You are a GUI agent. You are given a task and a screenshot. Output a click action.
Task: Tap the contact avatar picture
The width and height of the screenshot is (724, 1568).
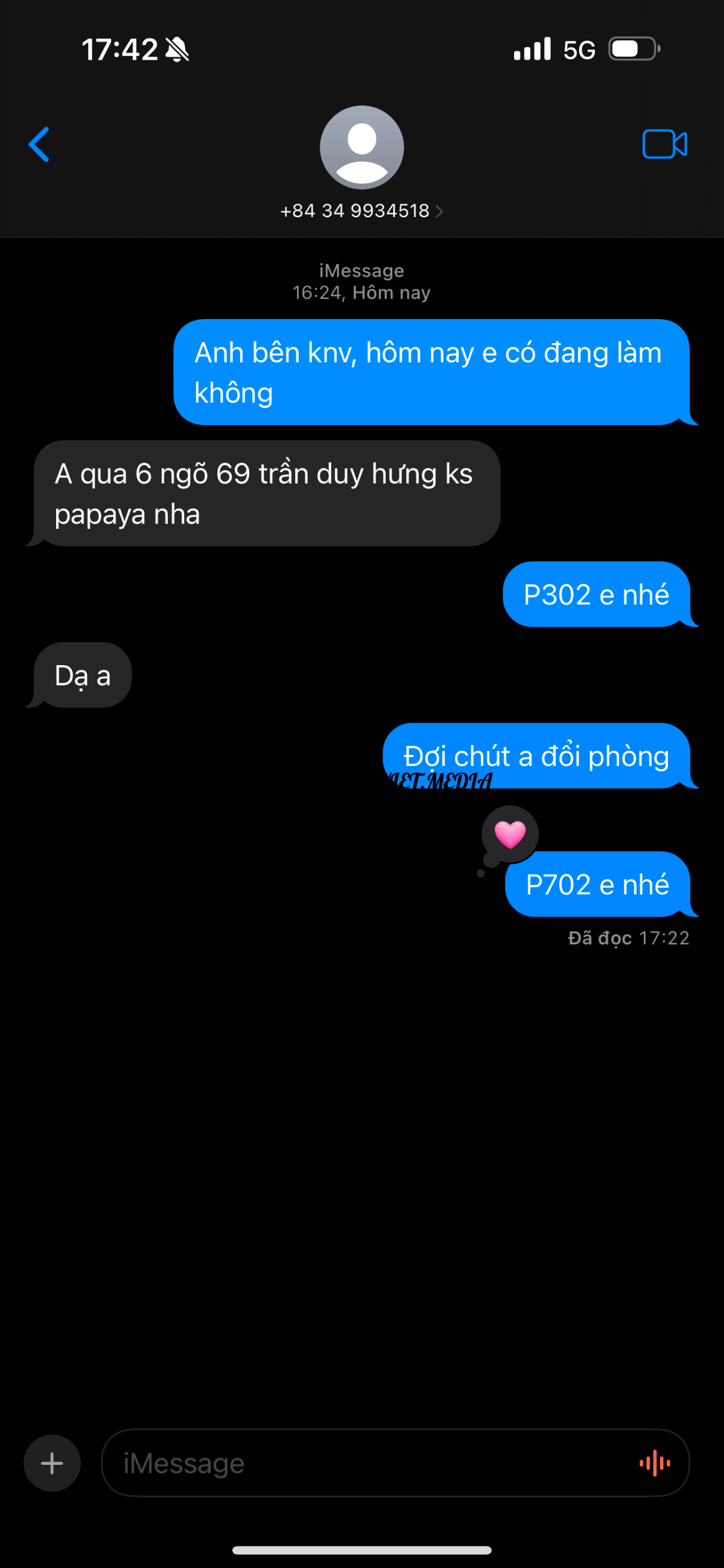click(x=361, y=147)
